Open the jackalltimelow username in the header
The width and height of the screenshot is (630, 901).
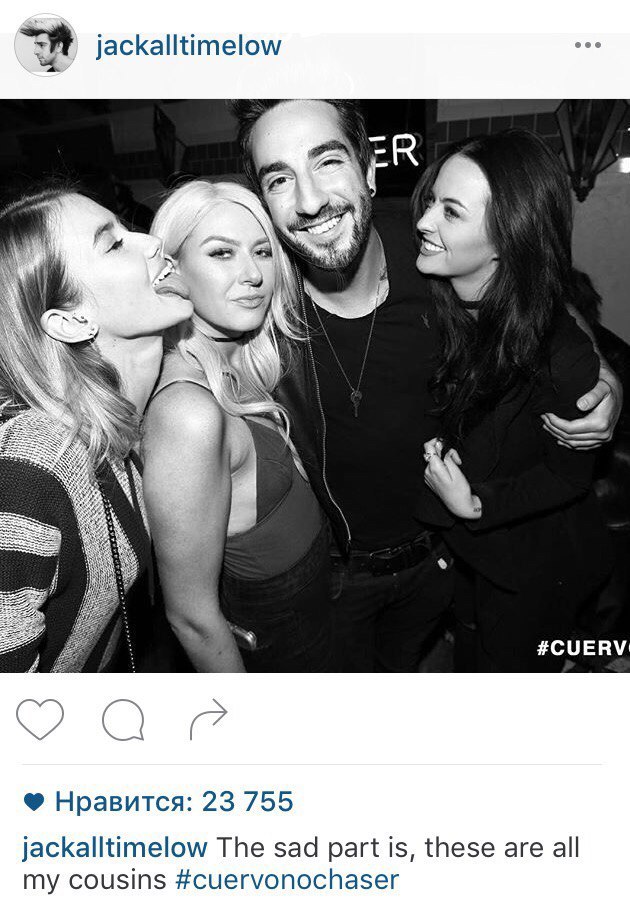(x=188, y=46)
